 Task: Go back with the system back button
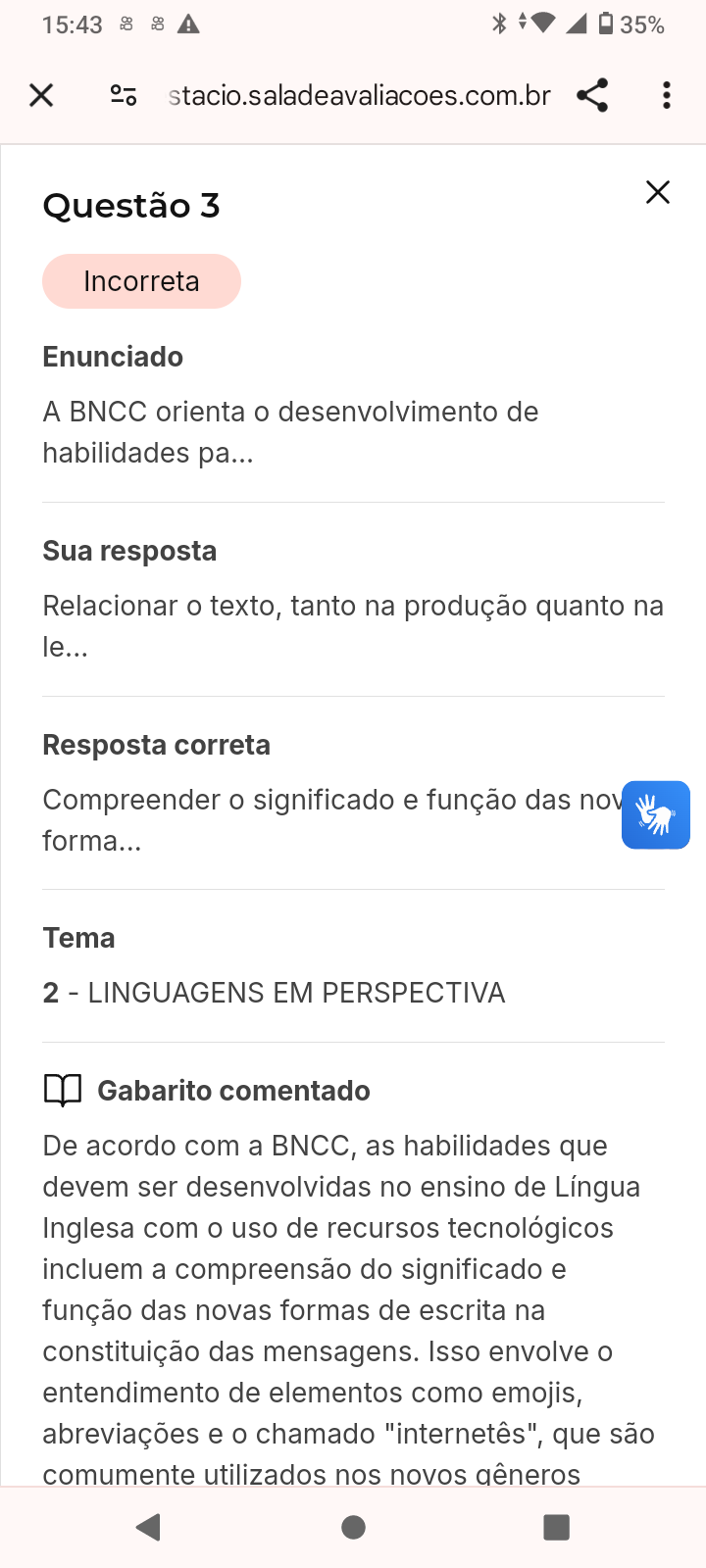click(149, 1527)
